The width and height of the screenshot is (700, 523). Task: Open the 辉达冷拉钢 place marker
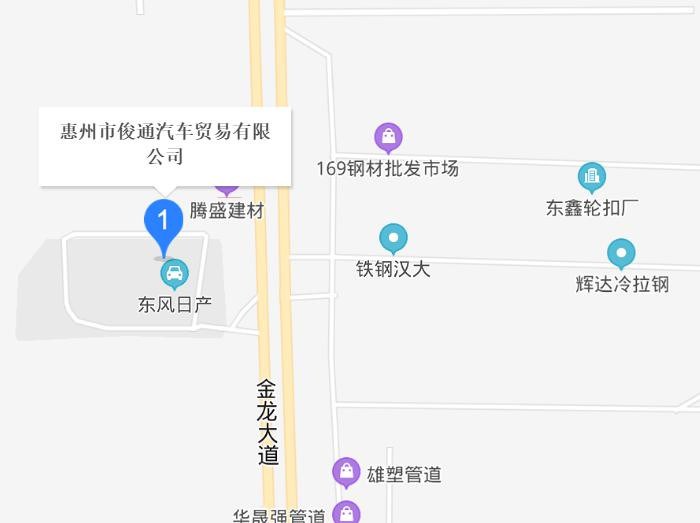pyautogui.click(x=621, y=253)
